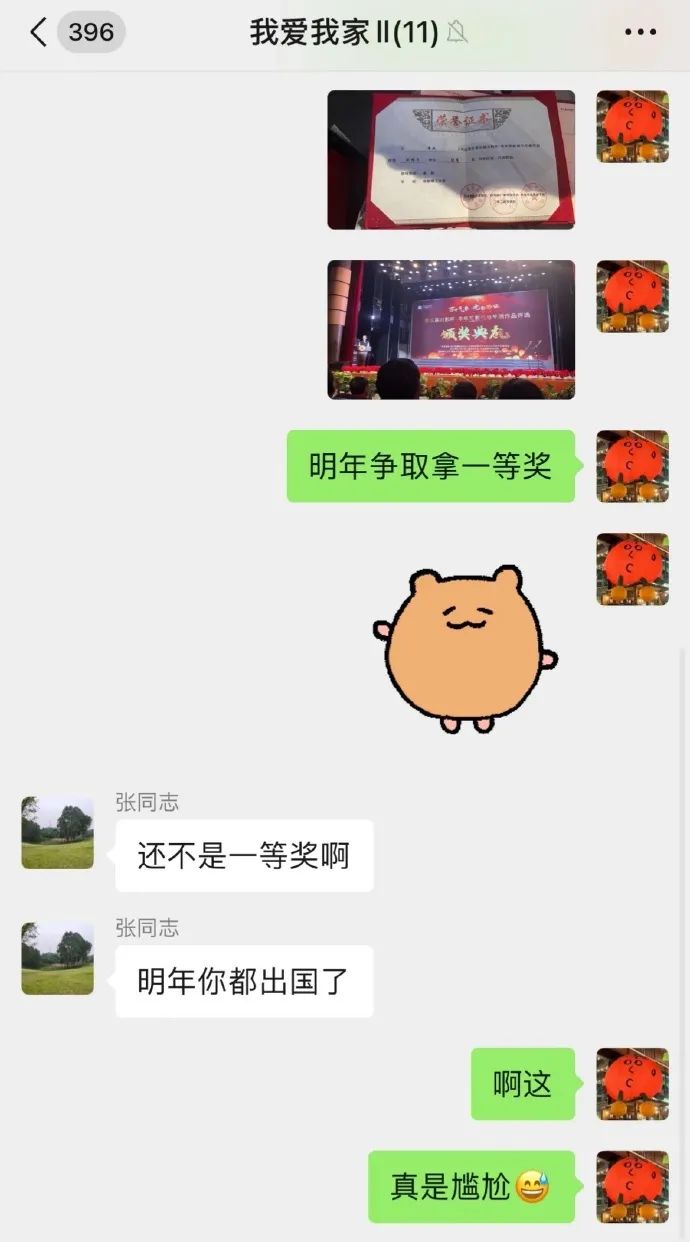Open the certificate photo
The width and height of the screenshot is (690, 1242).
451,160
